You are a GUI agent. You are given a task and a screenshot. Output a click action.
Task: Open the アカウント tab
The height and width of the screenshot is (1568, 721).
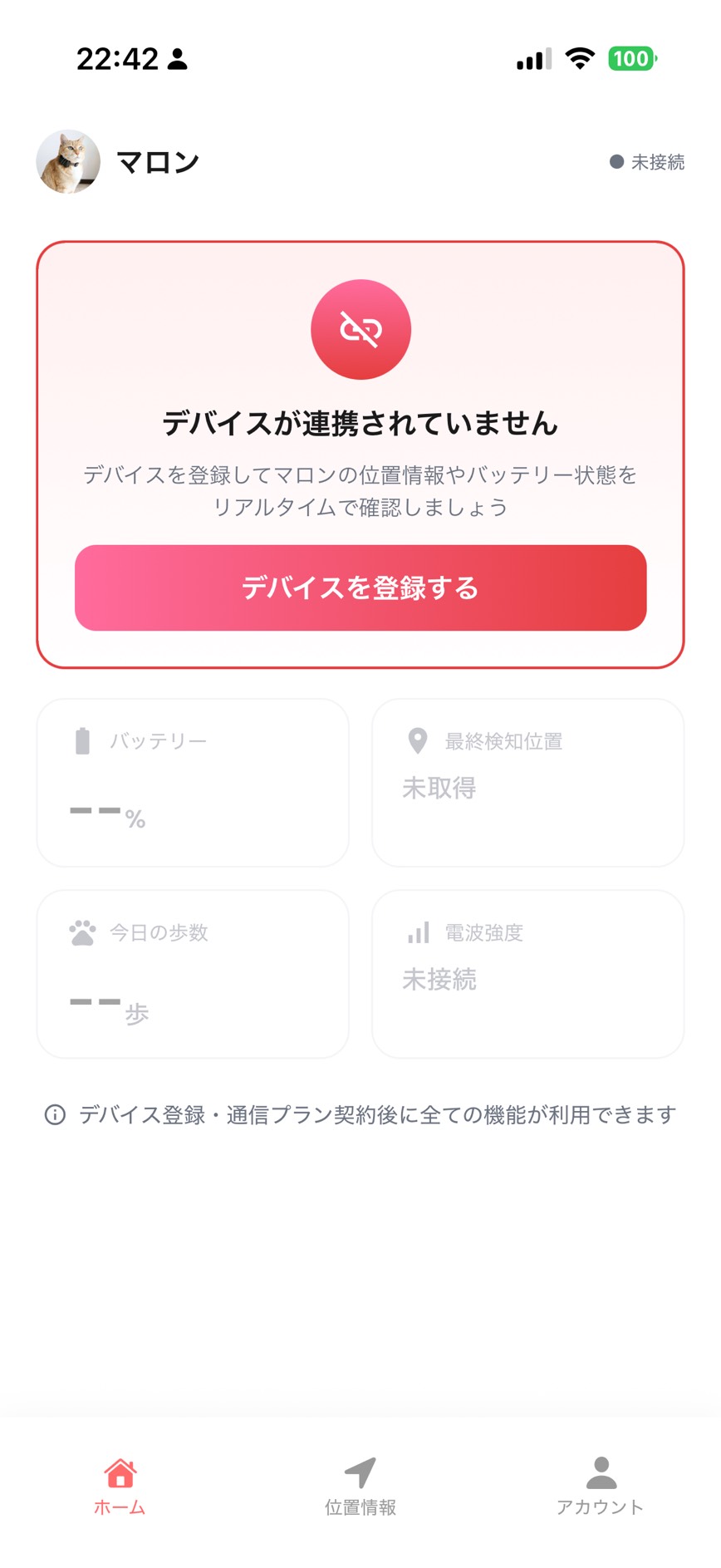pos(600,1486)
